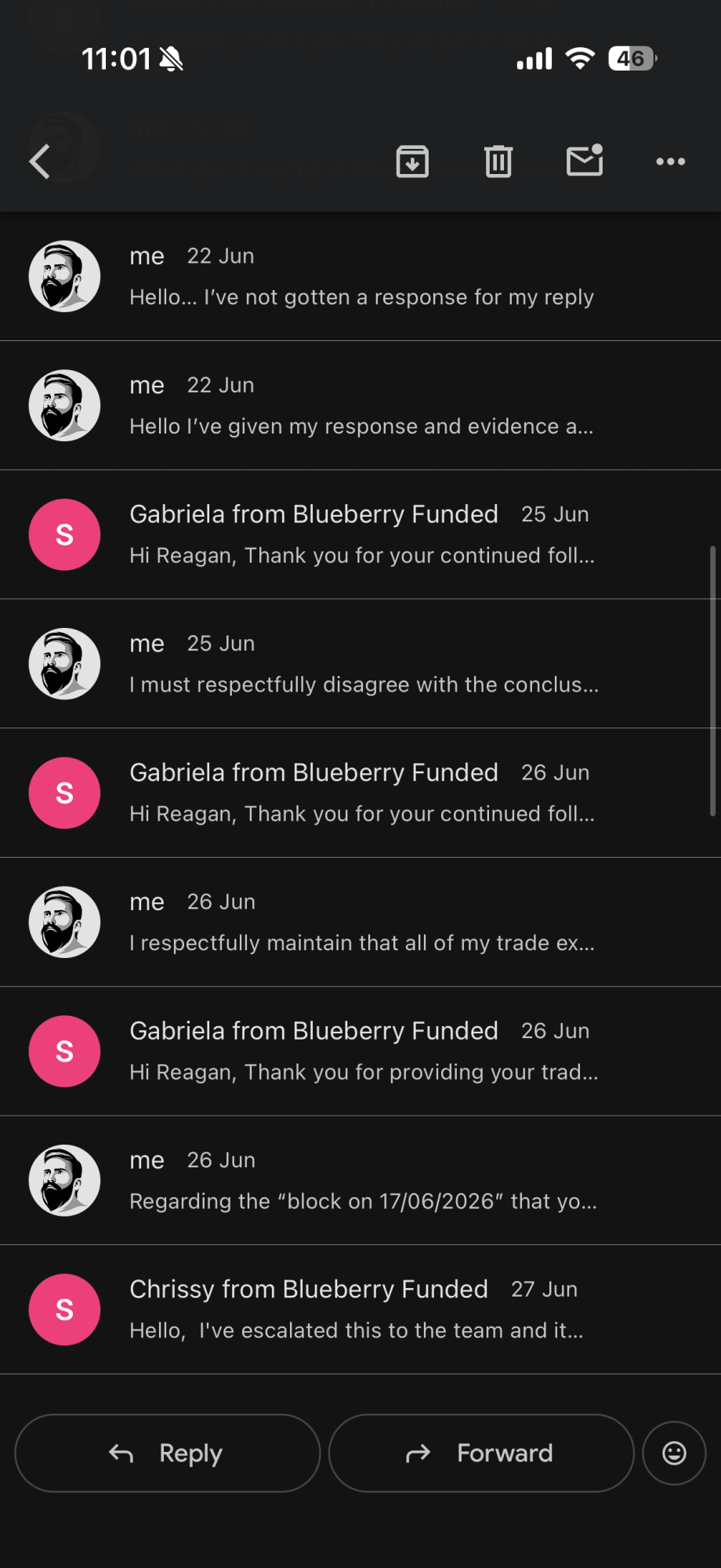Expand my message regarding block on 17/06/2026
Image resolution: width=721 pixels, height=1568 pixels.
click(360, 1180)
